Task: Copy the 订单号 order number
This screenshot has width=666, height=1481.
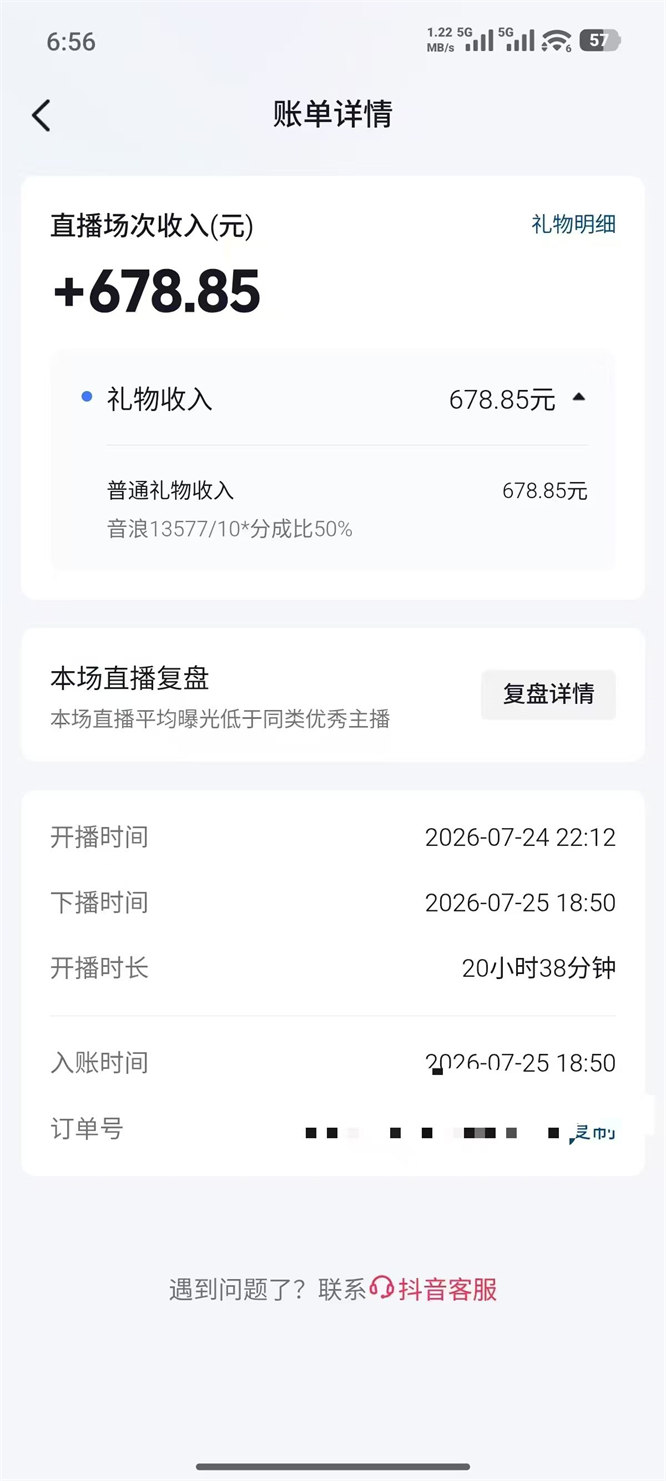Action: 592,1133
